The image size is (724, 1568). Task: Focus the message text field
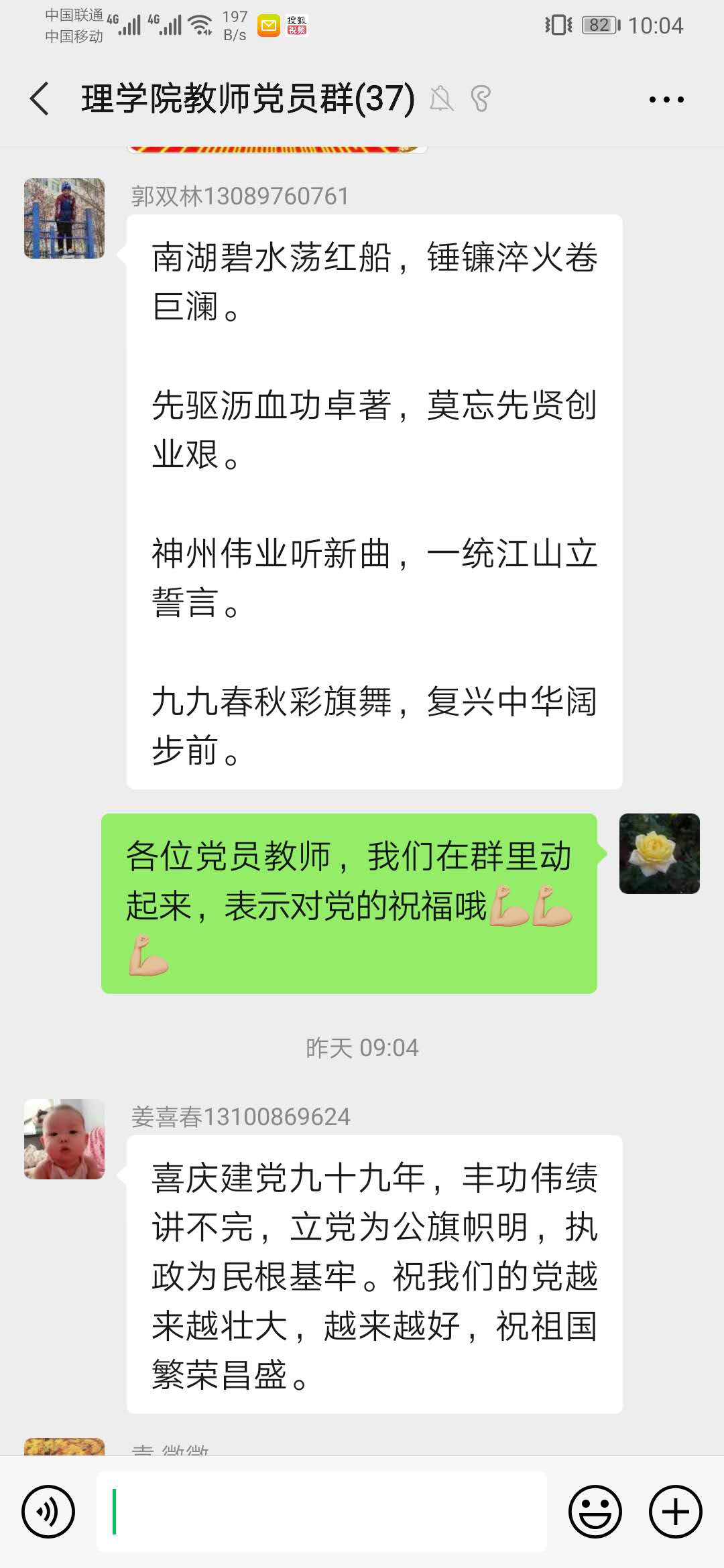[322, 1512]
